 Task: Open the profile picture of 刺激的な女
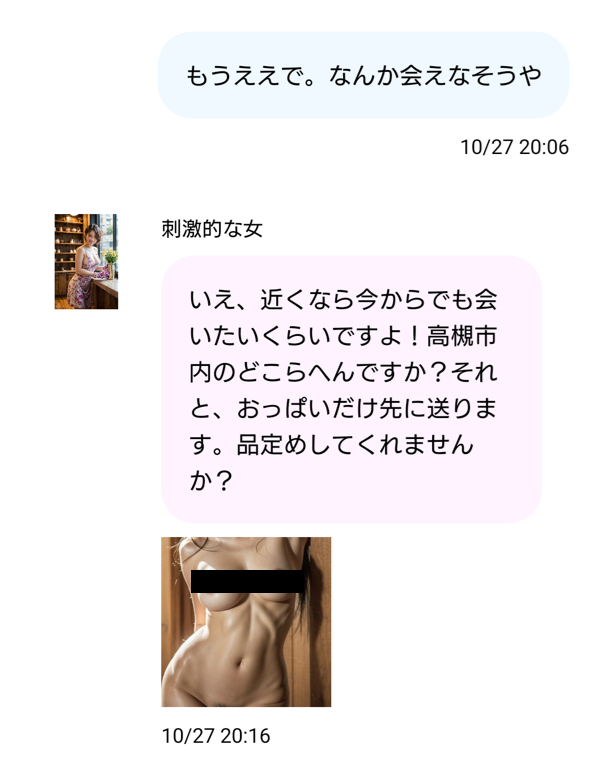[x=86, y=261]
